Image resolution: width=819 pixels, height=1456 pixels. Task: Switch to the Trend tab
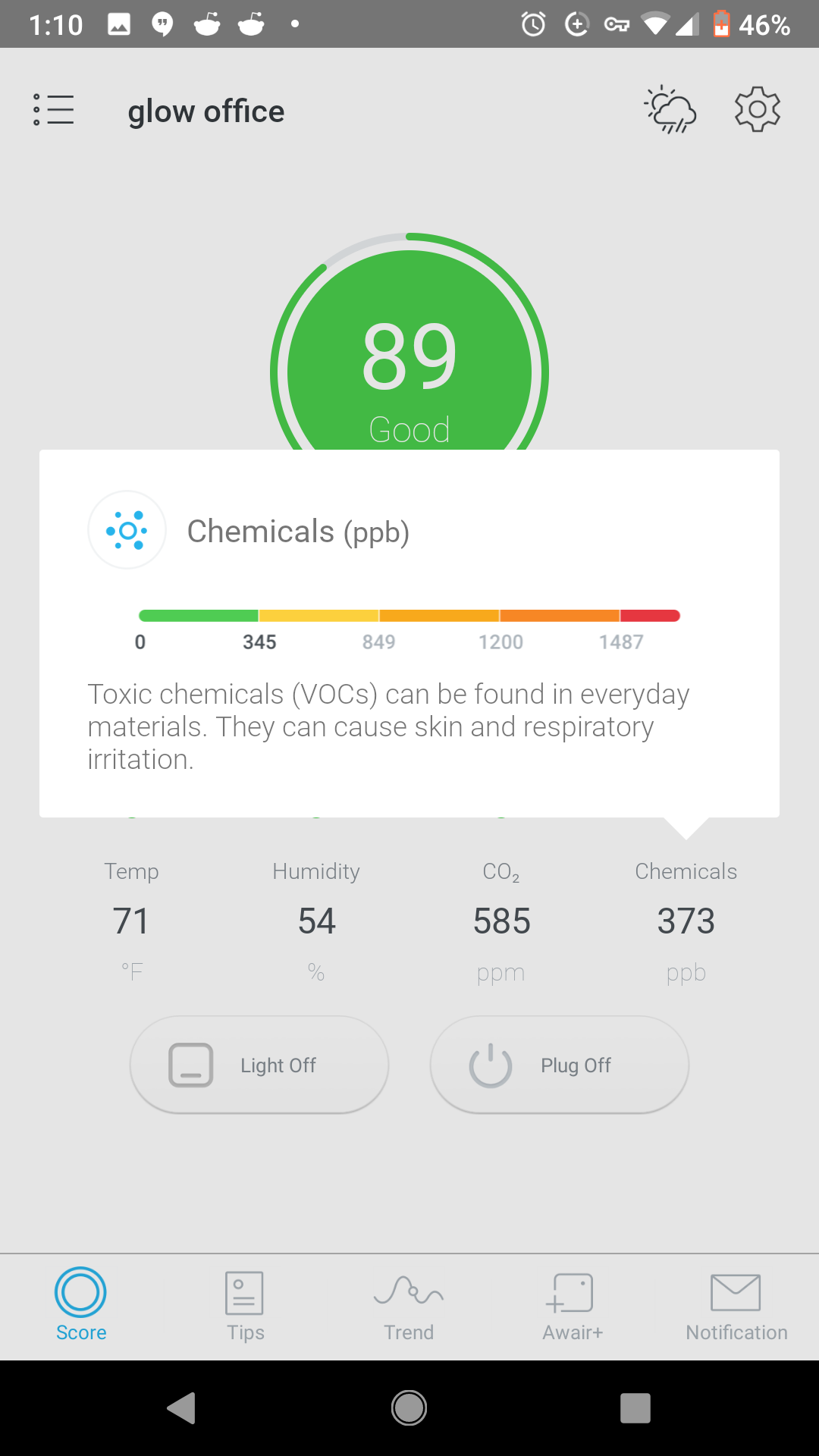[x=409, y=1306]
